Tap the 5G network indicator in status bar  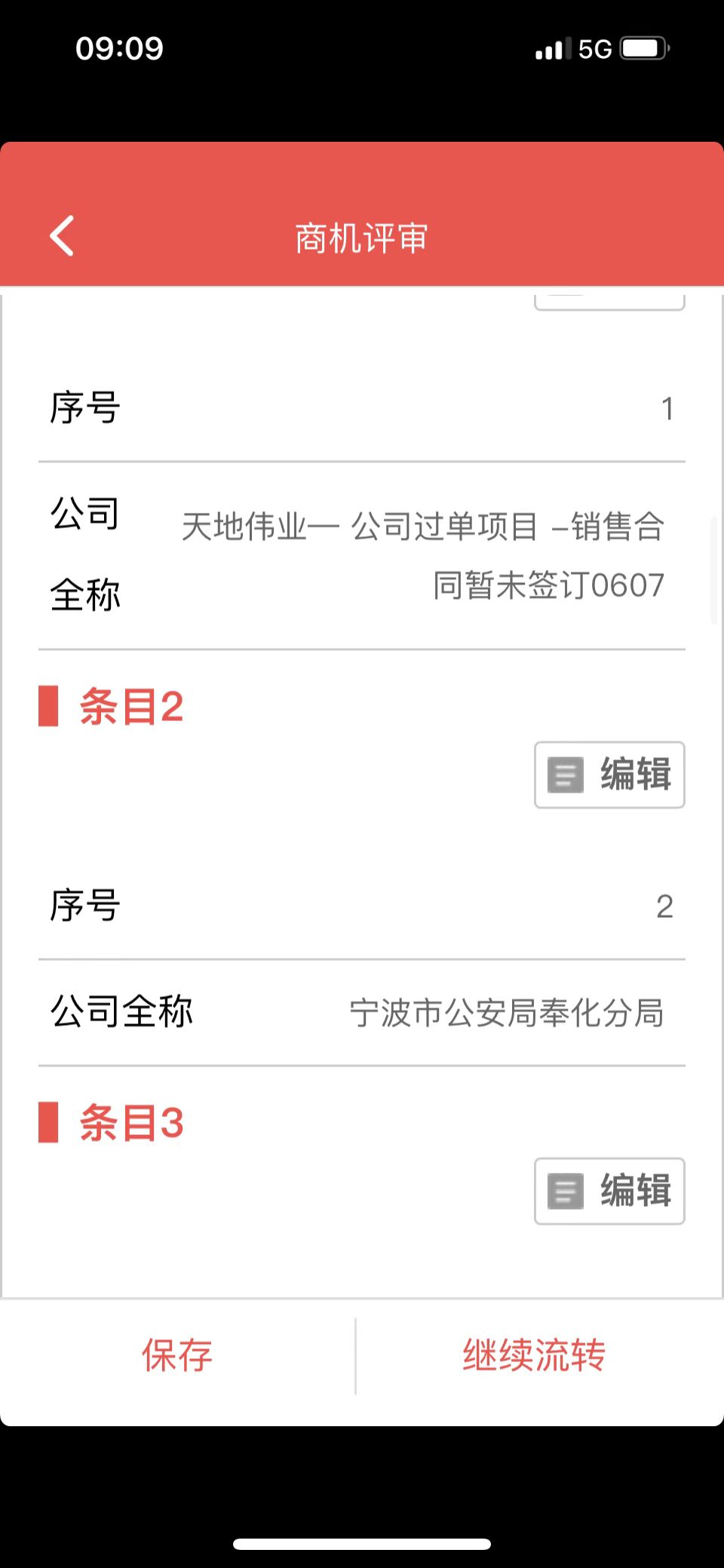coord(596,48)
